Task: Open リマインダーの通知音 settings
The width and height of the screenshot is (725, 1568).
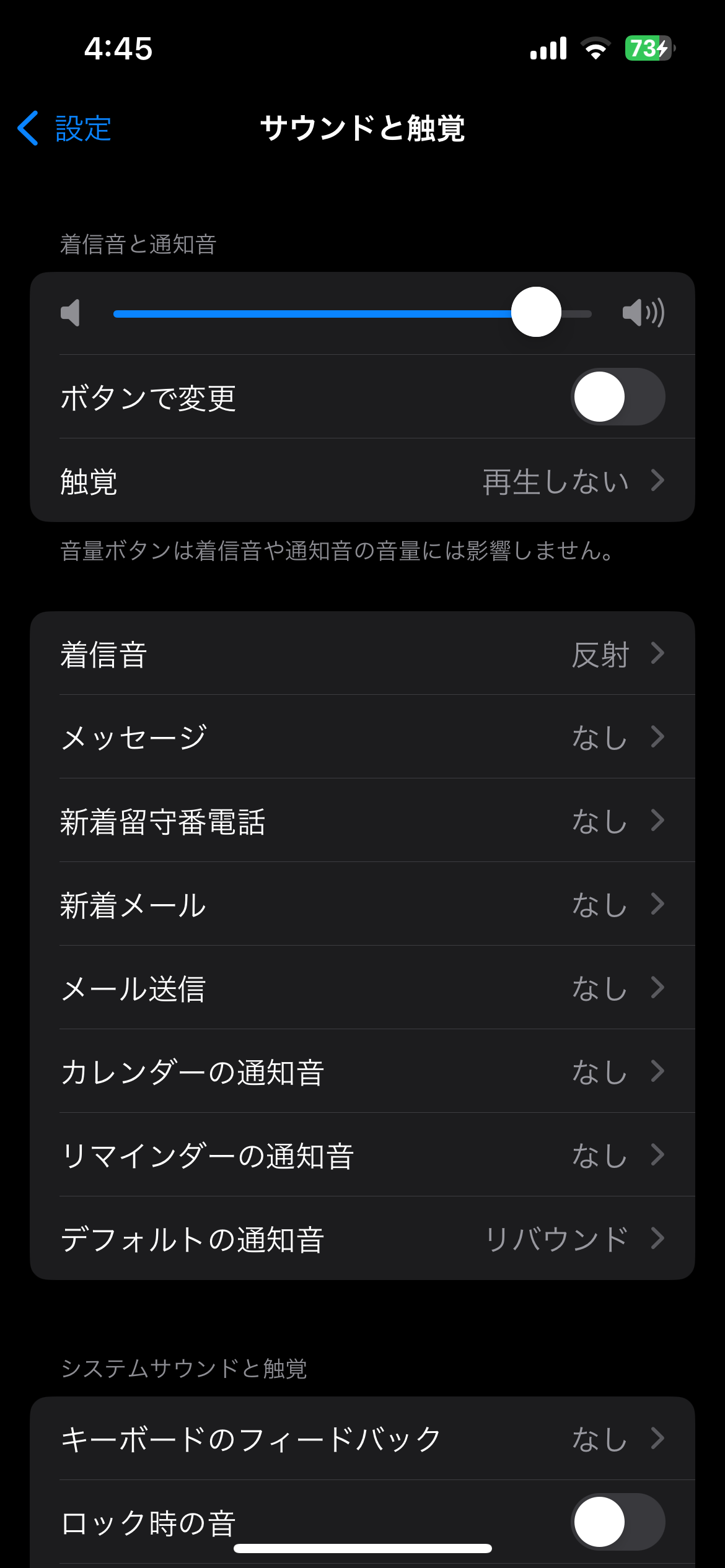Action: tap(362, 1156)
